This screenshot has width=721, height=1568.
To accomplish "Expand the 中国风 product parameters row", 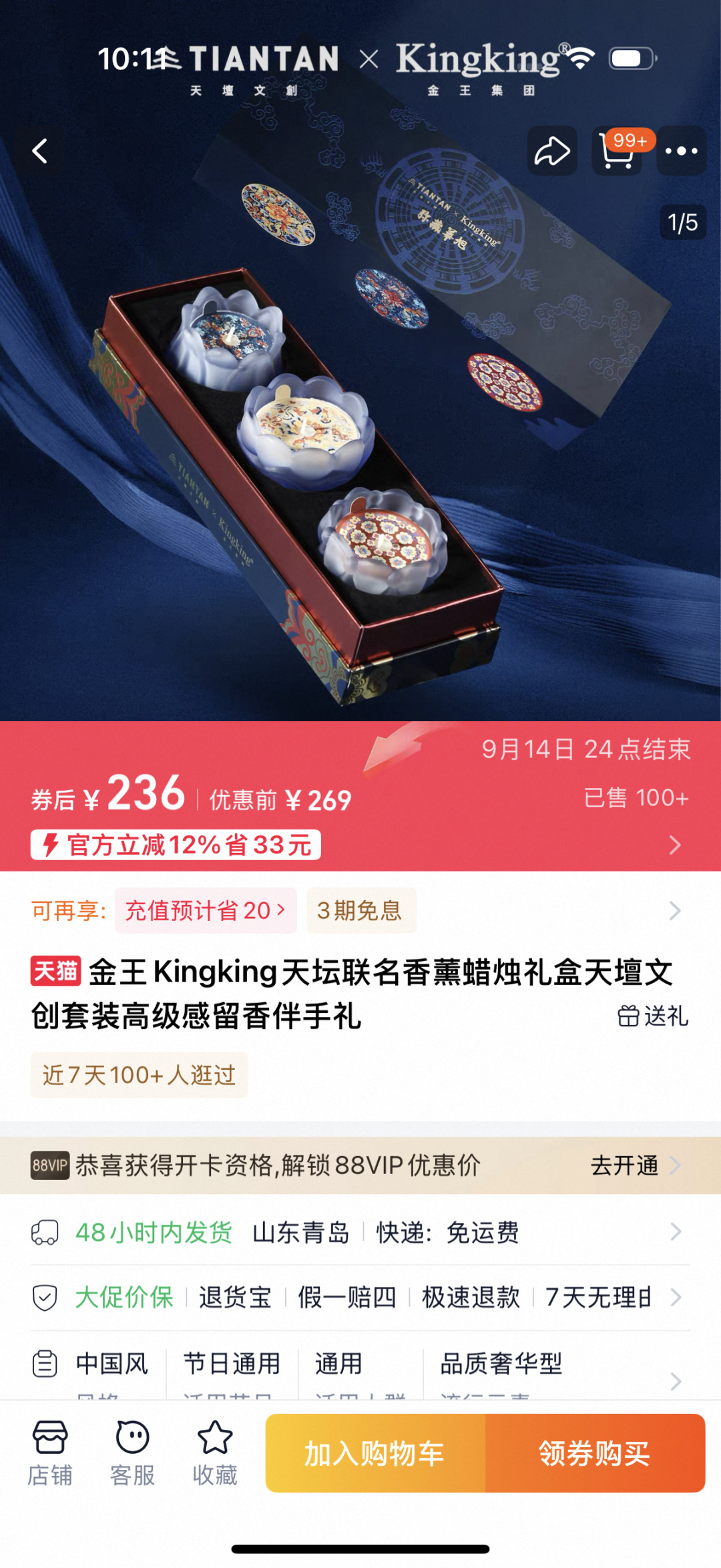I will point(360,1366).
